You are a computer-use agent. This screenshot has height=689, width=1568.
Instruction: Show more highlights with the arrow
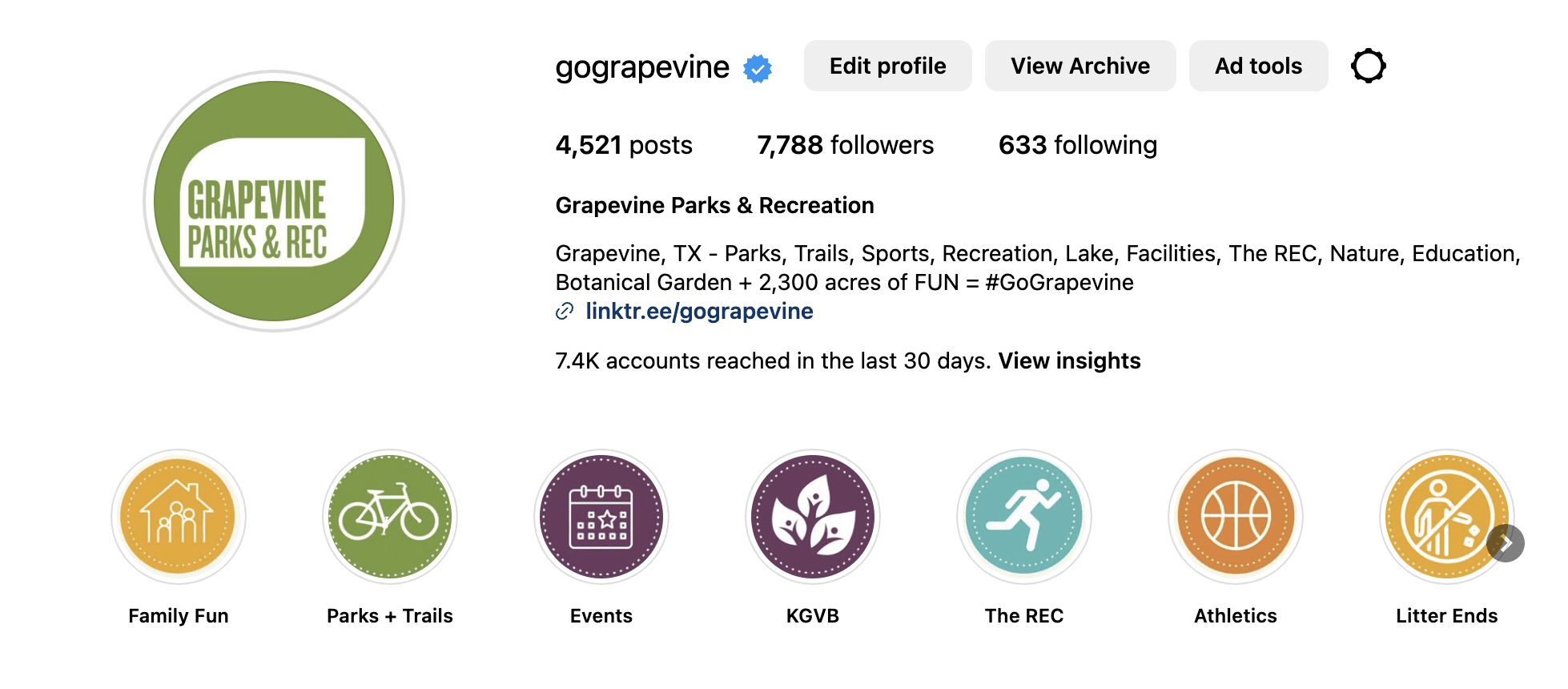click(x=1505, y=543)
